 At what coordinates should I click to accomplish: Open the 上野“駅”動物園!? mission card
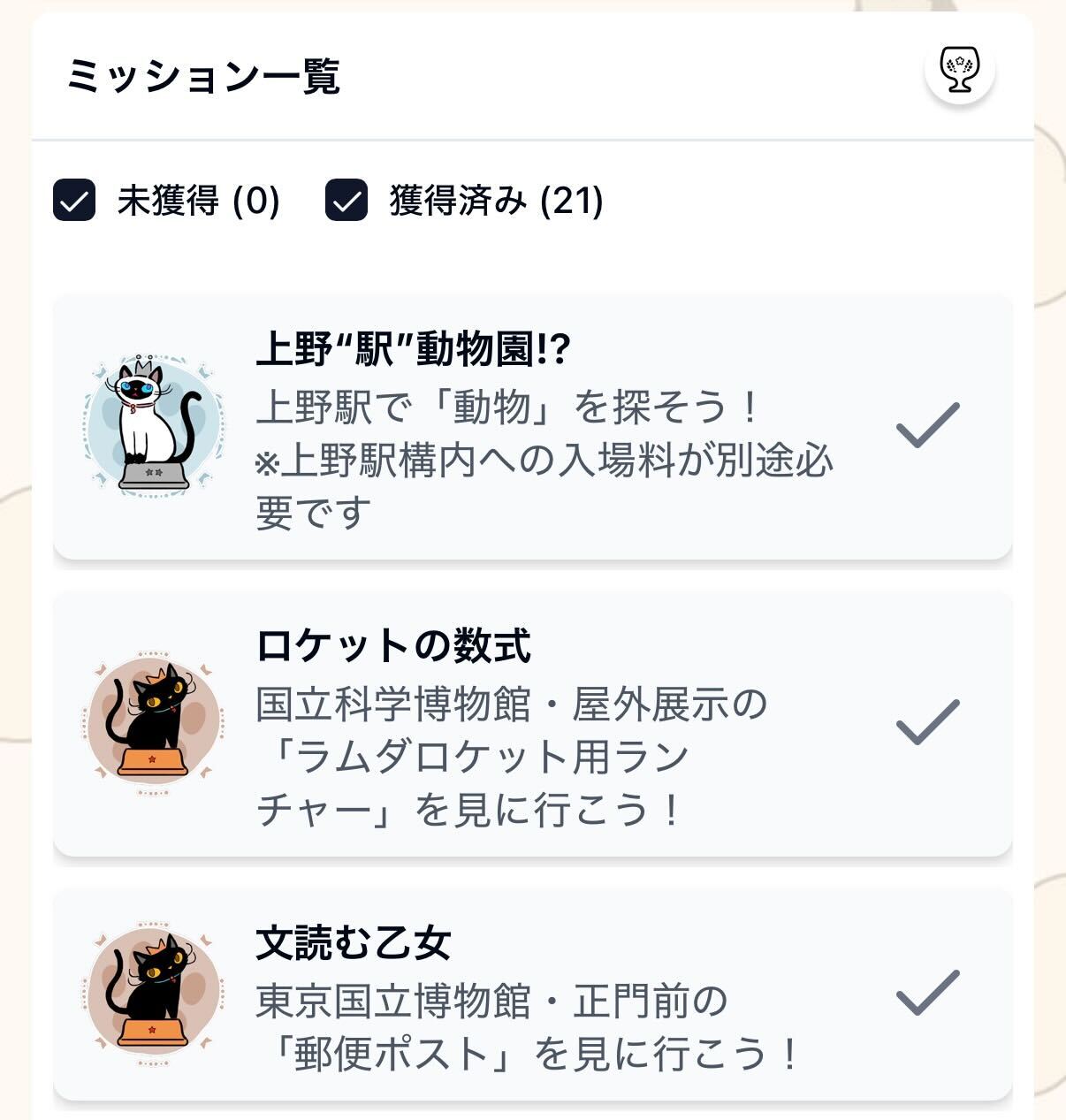pyautogui.click(x=532, y=428)
